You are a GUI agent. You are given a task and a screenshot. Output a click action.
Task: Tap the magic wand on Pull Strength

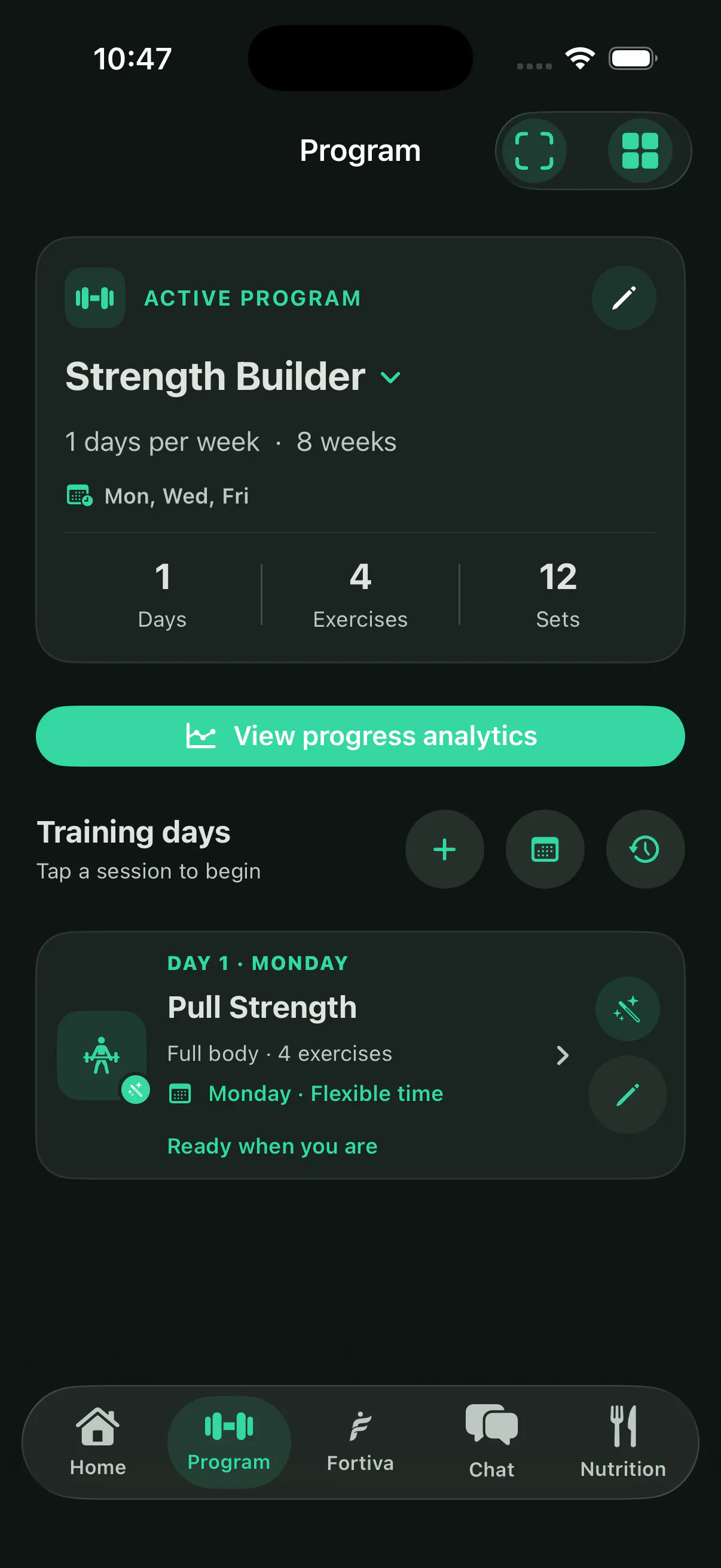[x=627, y=1009]
